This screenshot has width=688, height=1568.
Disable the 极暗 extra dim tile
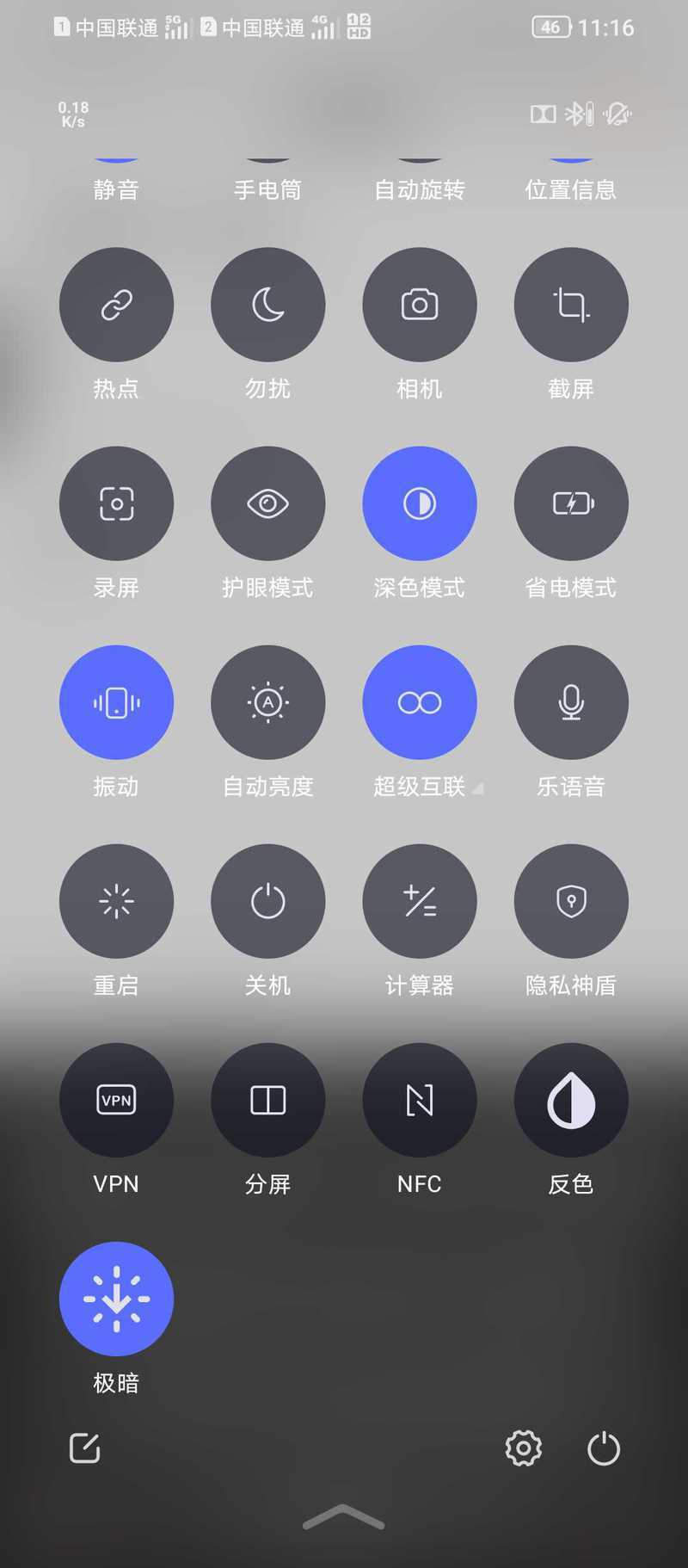(116, 1299)
